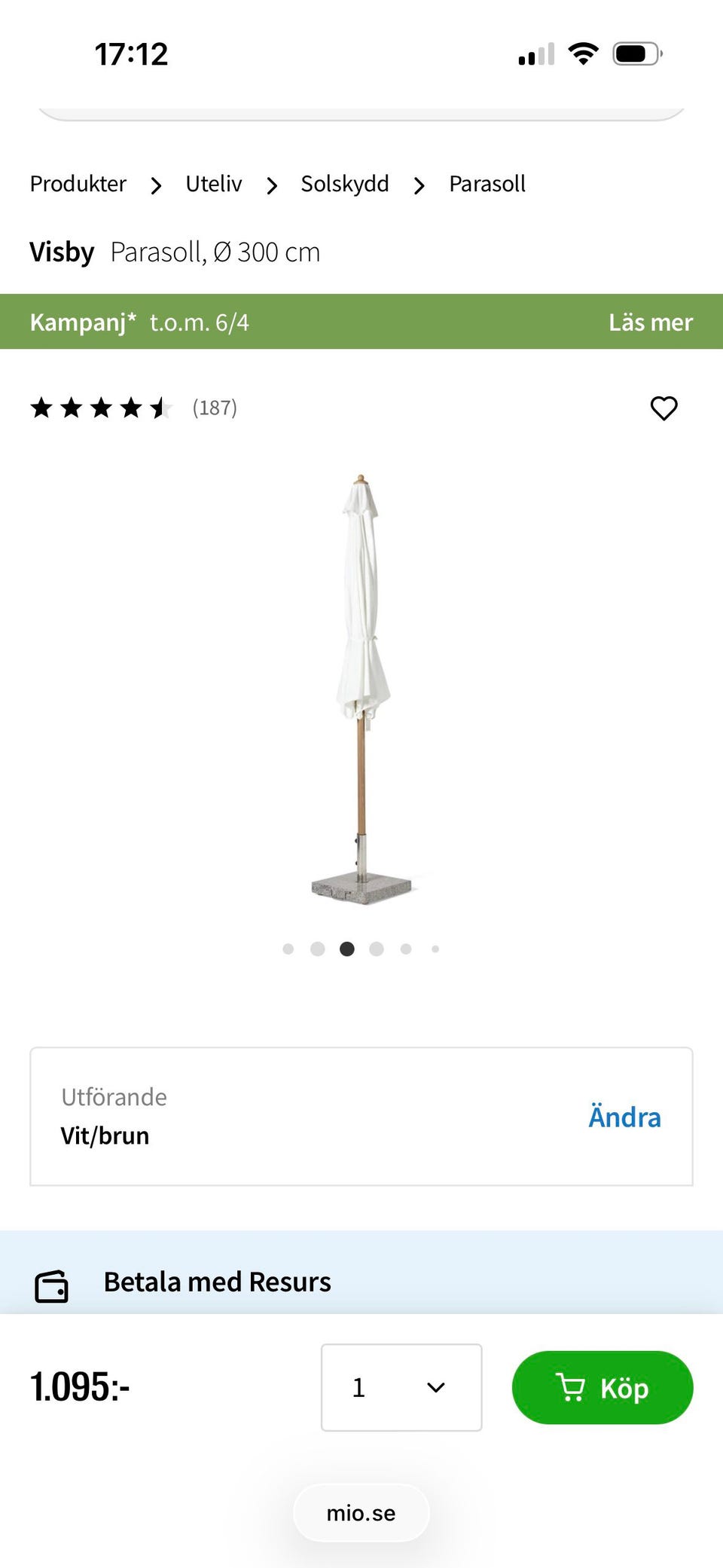The width and height of the screenshot is (723, 1568).
Task: Navigate to Solskydd in the breadcrumb
Action: tap(344, 183)
